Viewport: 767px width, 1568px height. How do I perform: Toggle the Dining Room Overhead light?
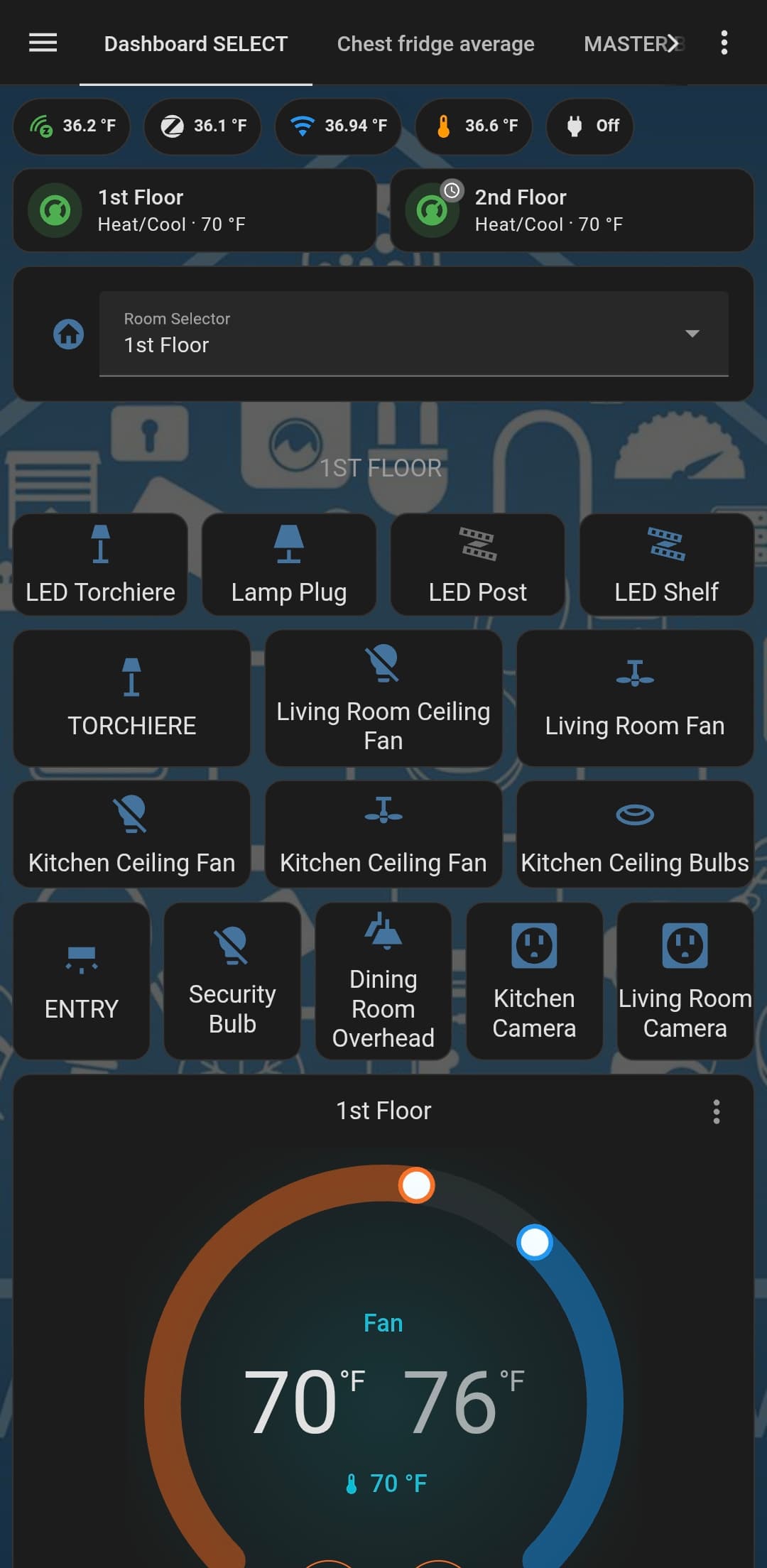(x=383, y=981)
